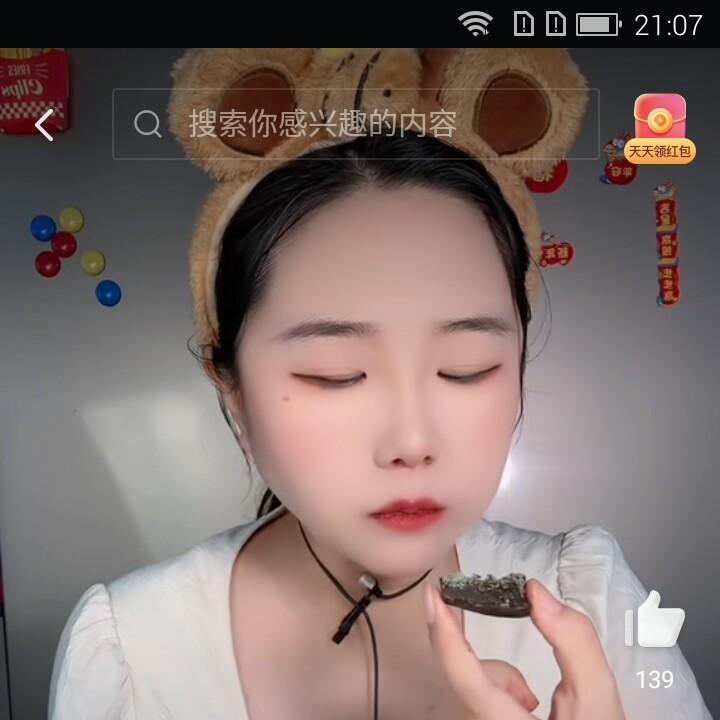Open the 搜索你感兴趣的内容 search box
This screenshot has width=720, height=720.
tap(355, 124)
